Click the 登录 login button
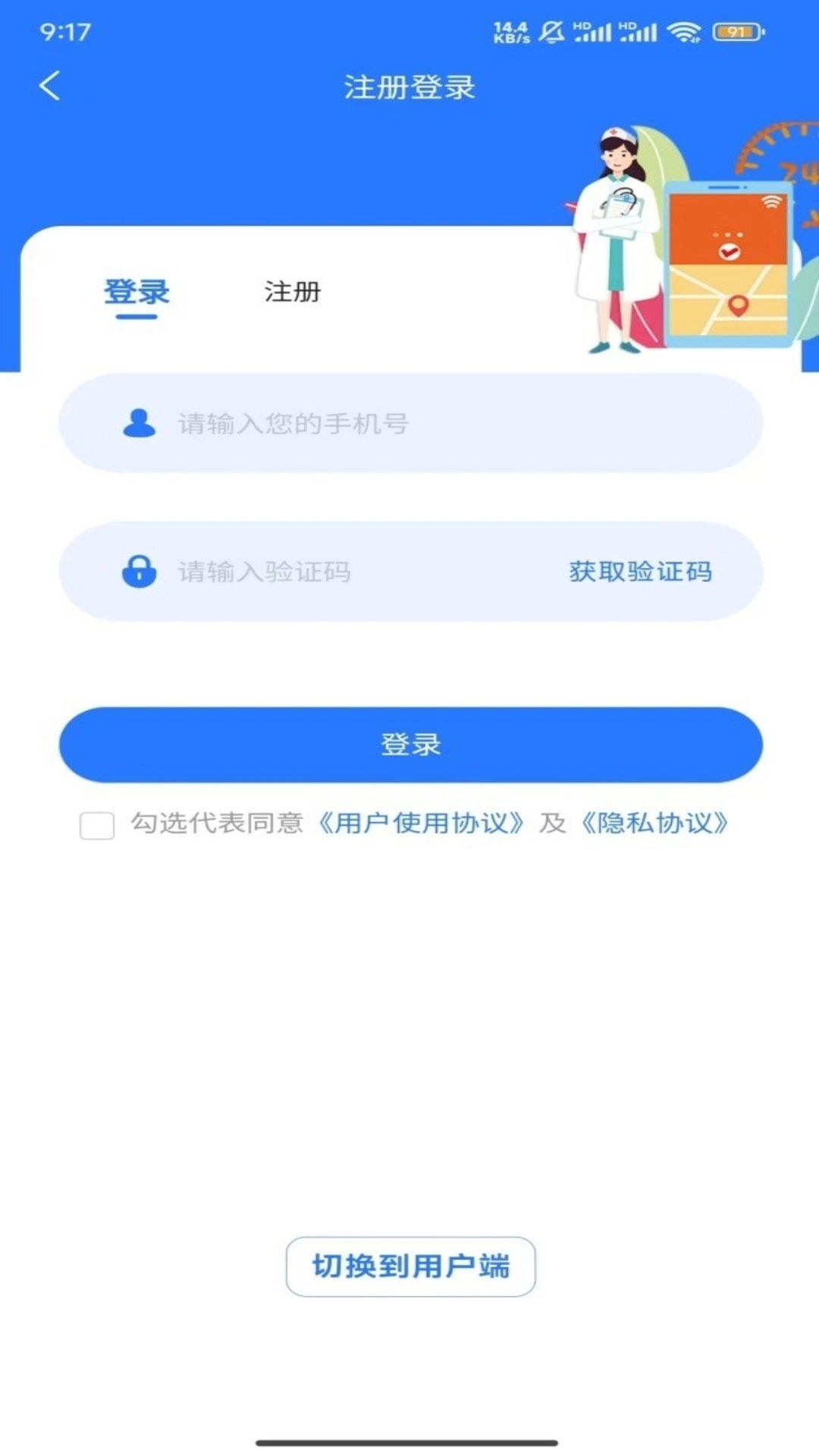819x1456 pixels. click(x=409, y=745)
